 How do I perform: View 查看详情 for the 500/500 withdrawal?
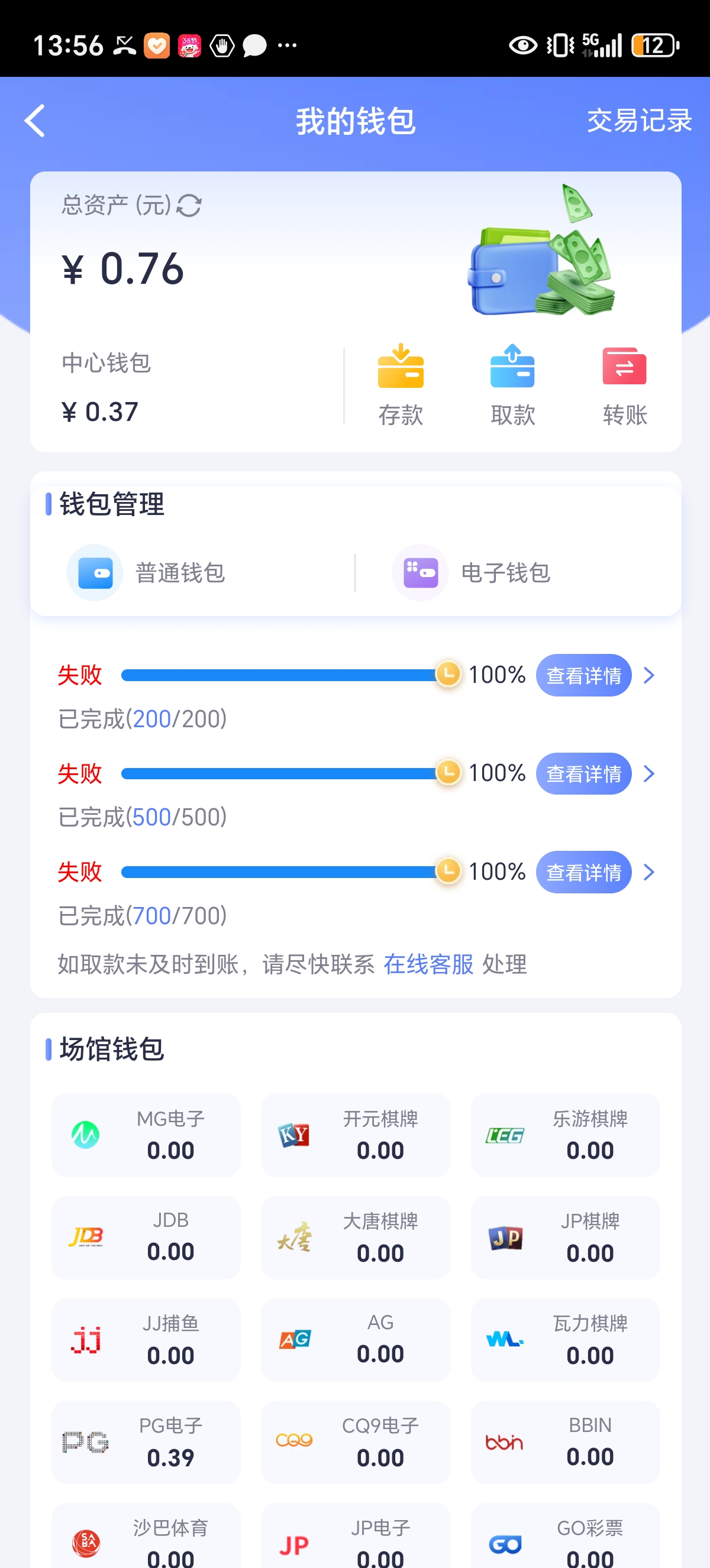click(583, 773)
